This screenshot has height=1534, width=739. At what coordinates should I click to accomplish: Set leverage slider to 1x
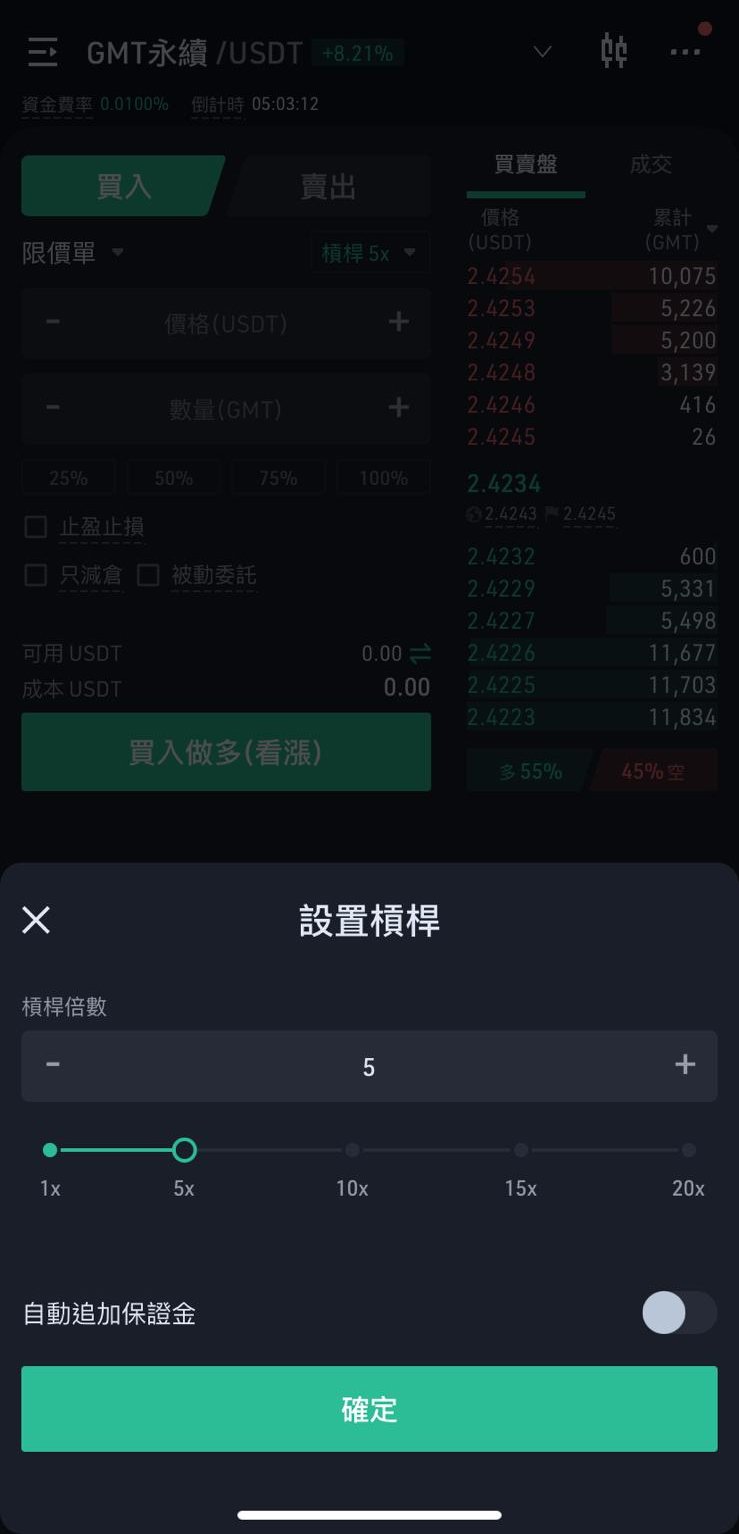50,1150
